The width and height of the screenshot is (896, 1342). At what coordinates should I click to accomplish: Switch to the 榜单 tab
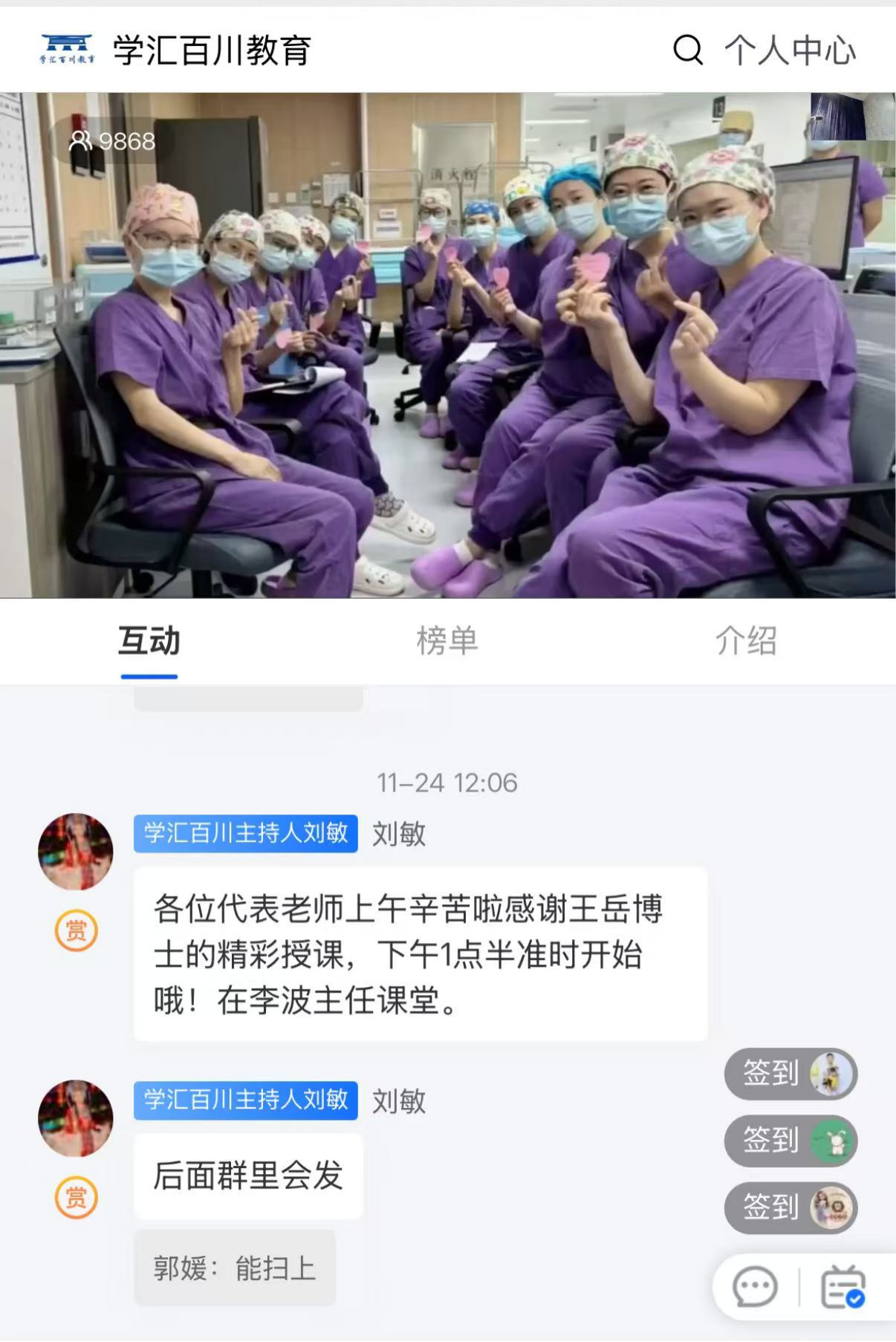[x=447, y=641]
